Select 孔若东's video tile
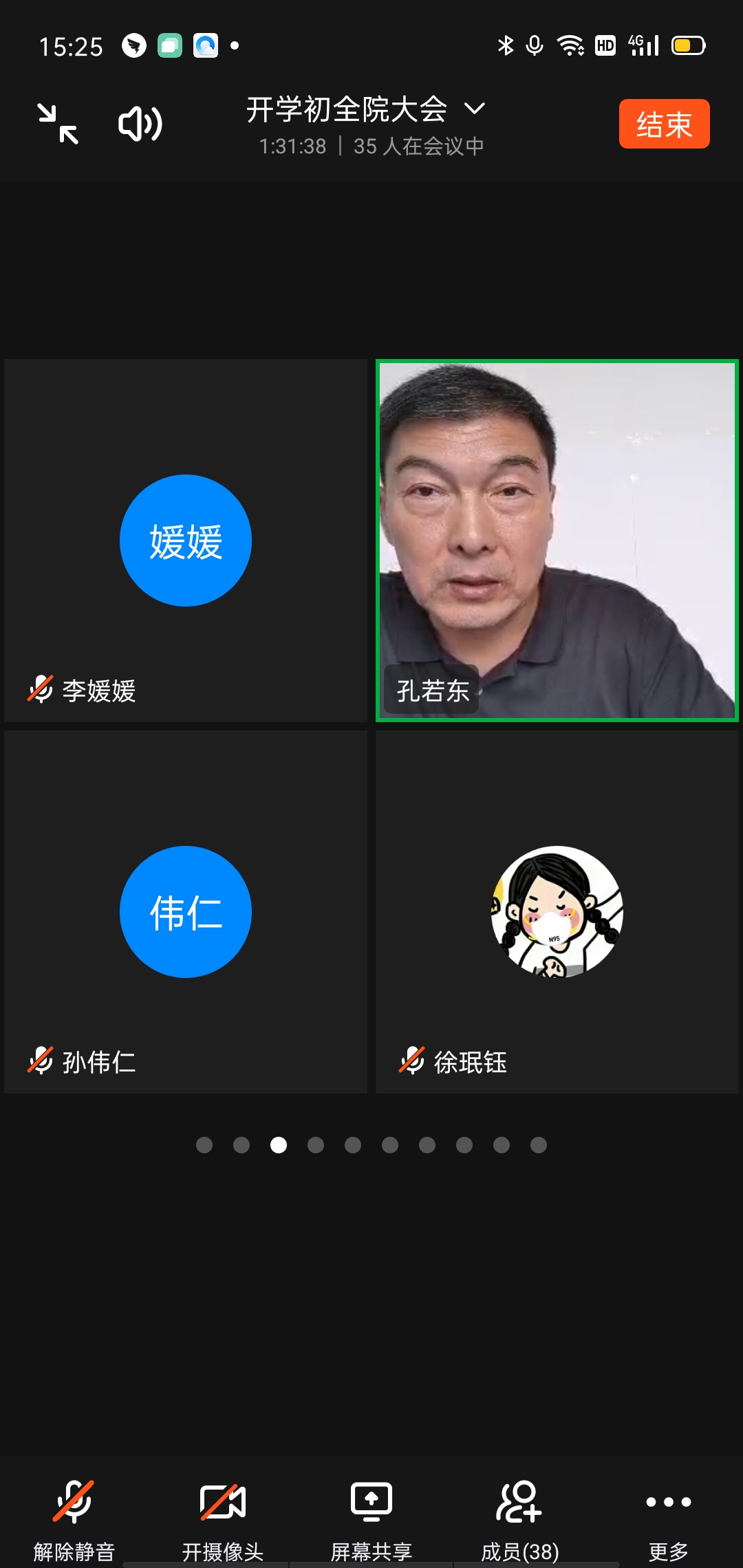This screenshot has width=743, height=1568. pos(557,541)
